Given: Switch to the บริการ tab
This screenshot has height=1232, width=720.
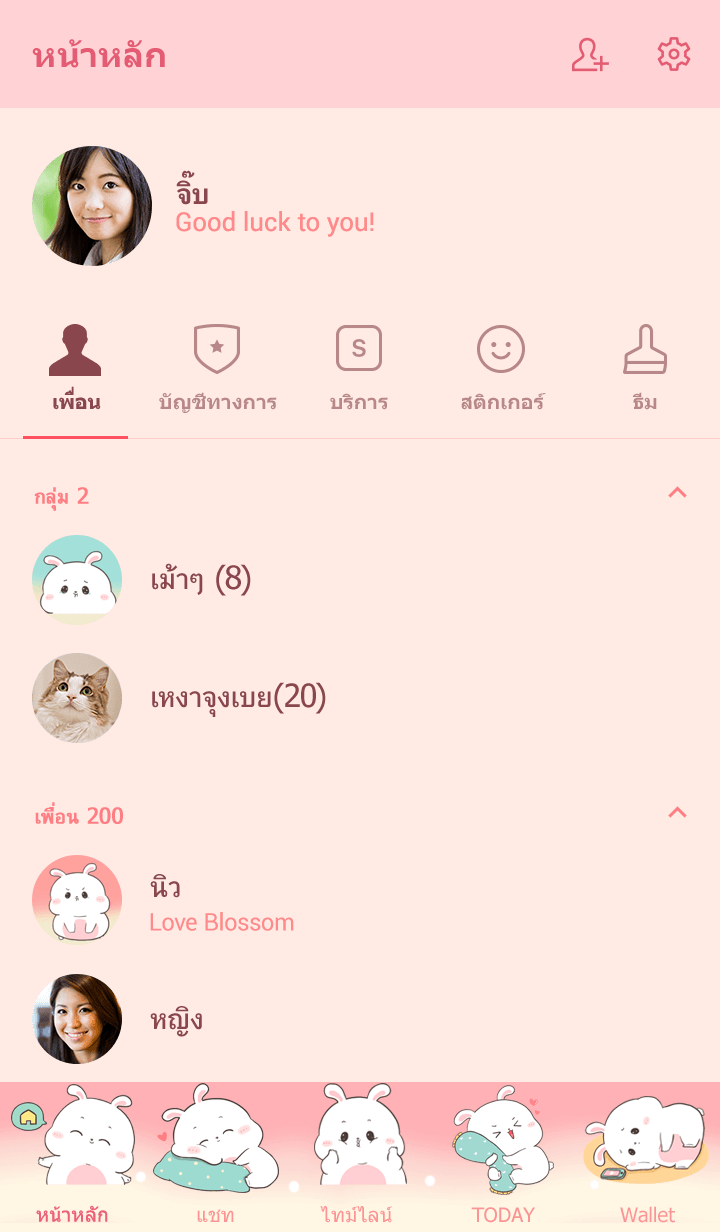Looking at the screenshot, I should pos(358,370).
